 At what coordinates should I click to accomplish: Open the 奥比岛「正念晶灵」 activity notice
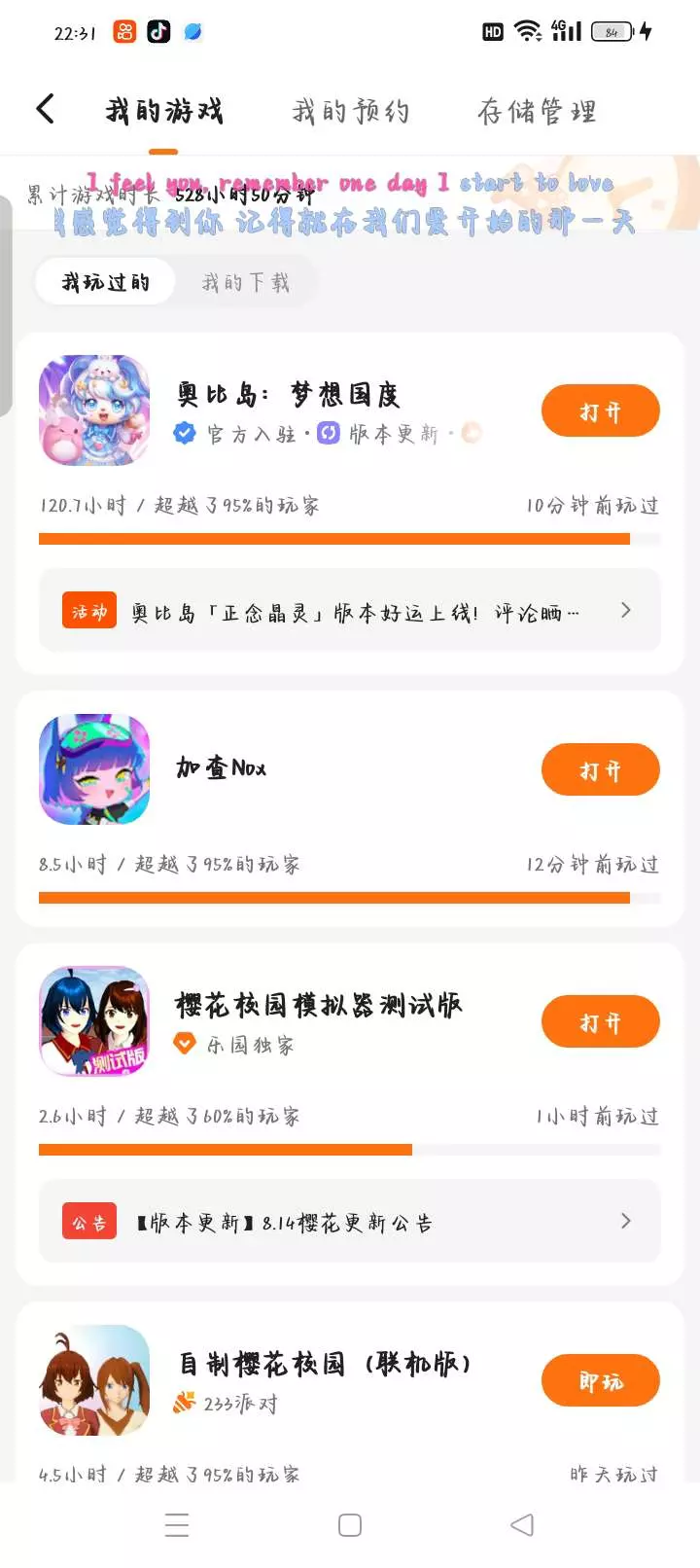point(350,611)
